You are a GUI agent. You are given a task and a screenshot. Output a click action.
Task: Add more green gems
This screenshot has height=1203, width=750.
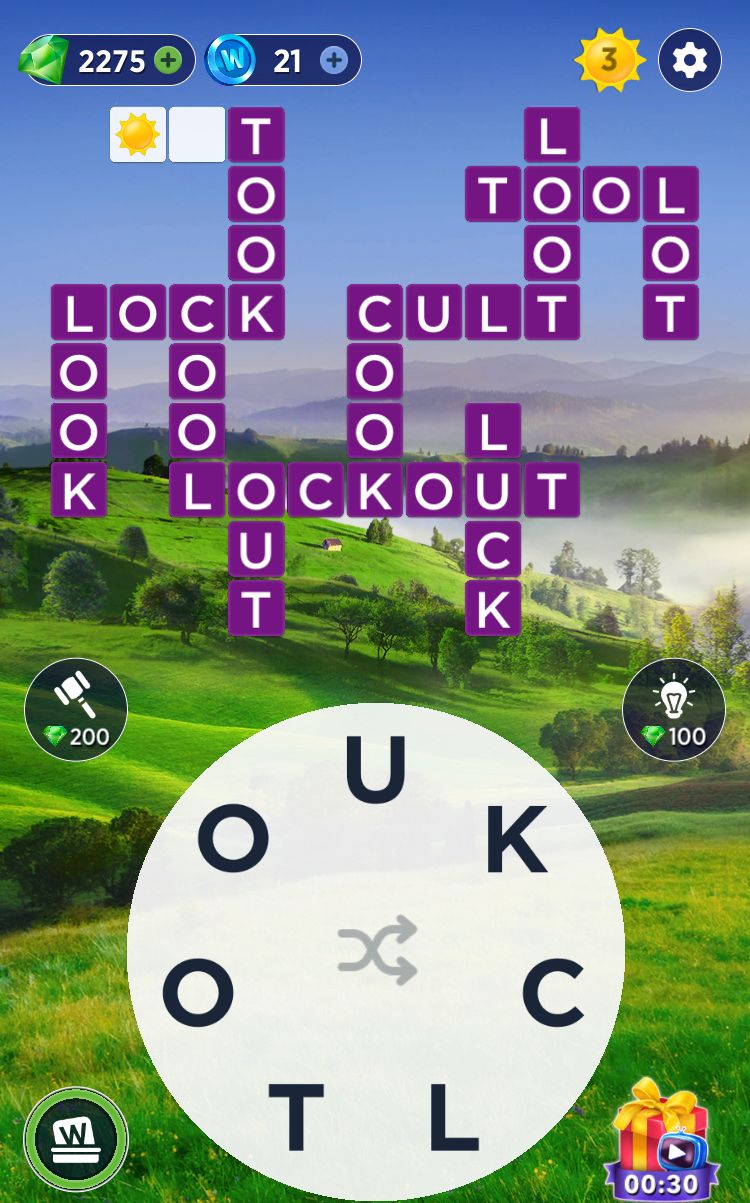(x=168, y=61)
